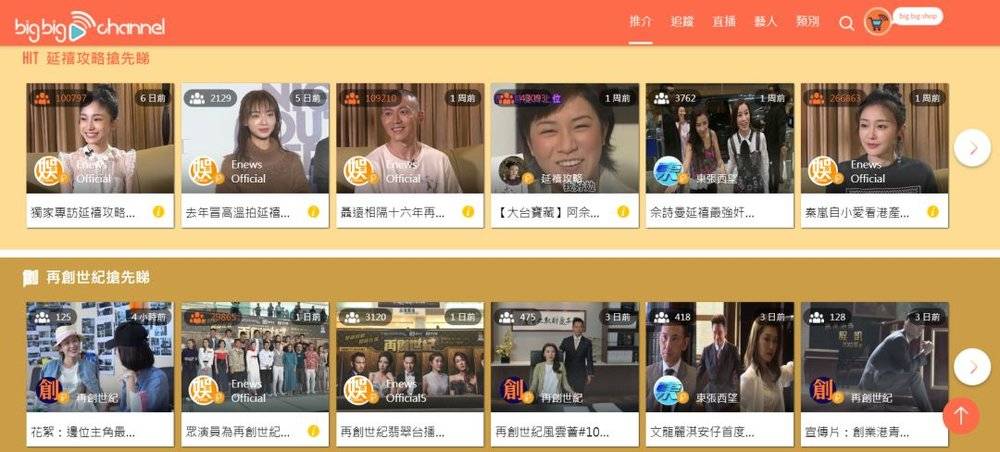1000x452 pixels.
Task: Show next videos in 再創世紀搶先睇 row
Action: (972, 366)
